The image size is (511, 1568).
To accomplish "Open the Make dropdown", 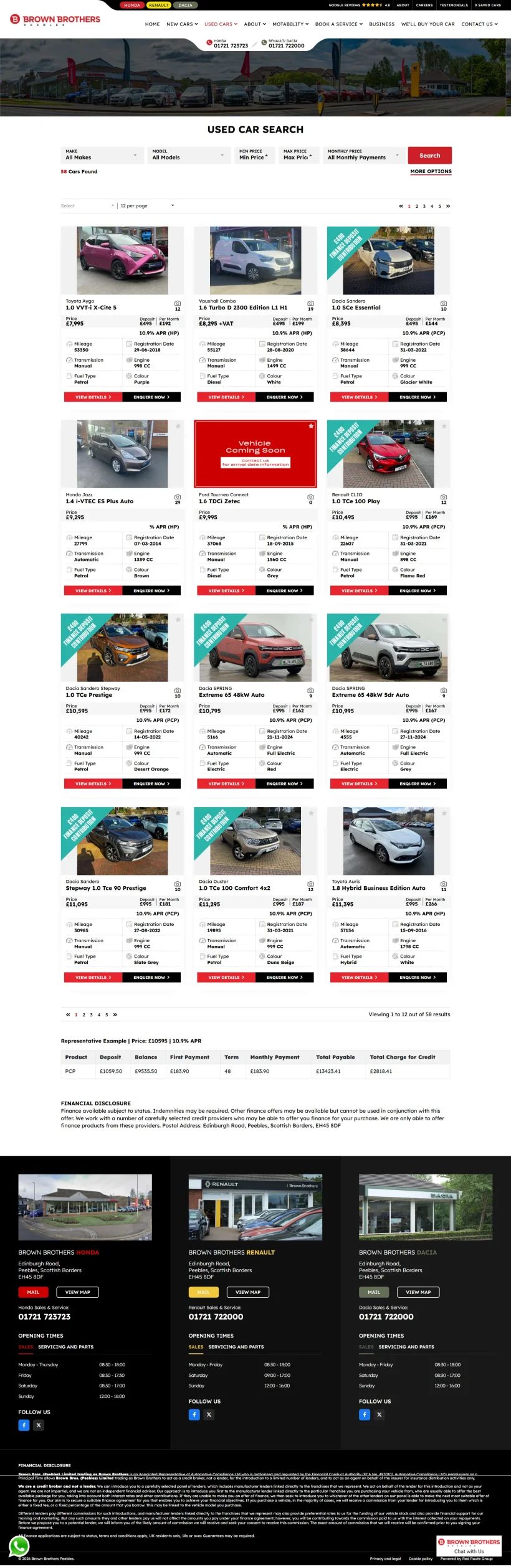I will tap(101, 154).
